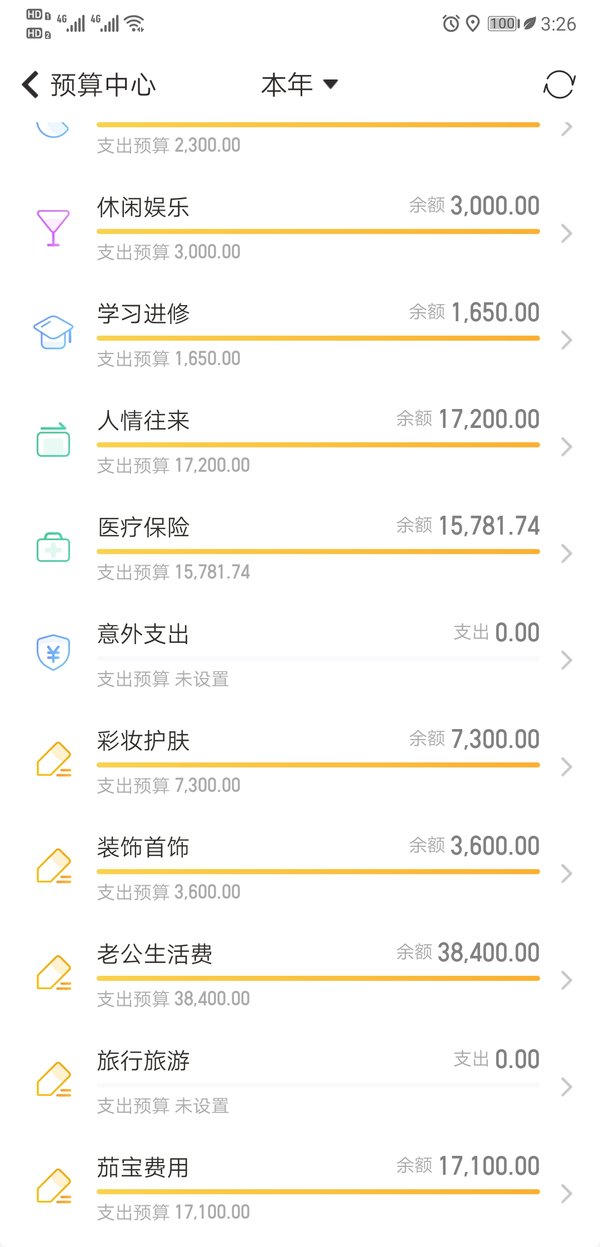This screenshot has width=600, height=1247.
Task: Go back from 预算中心
Action: point(30,85)
